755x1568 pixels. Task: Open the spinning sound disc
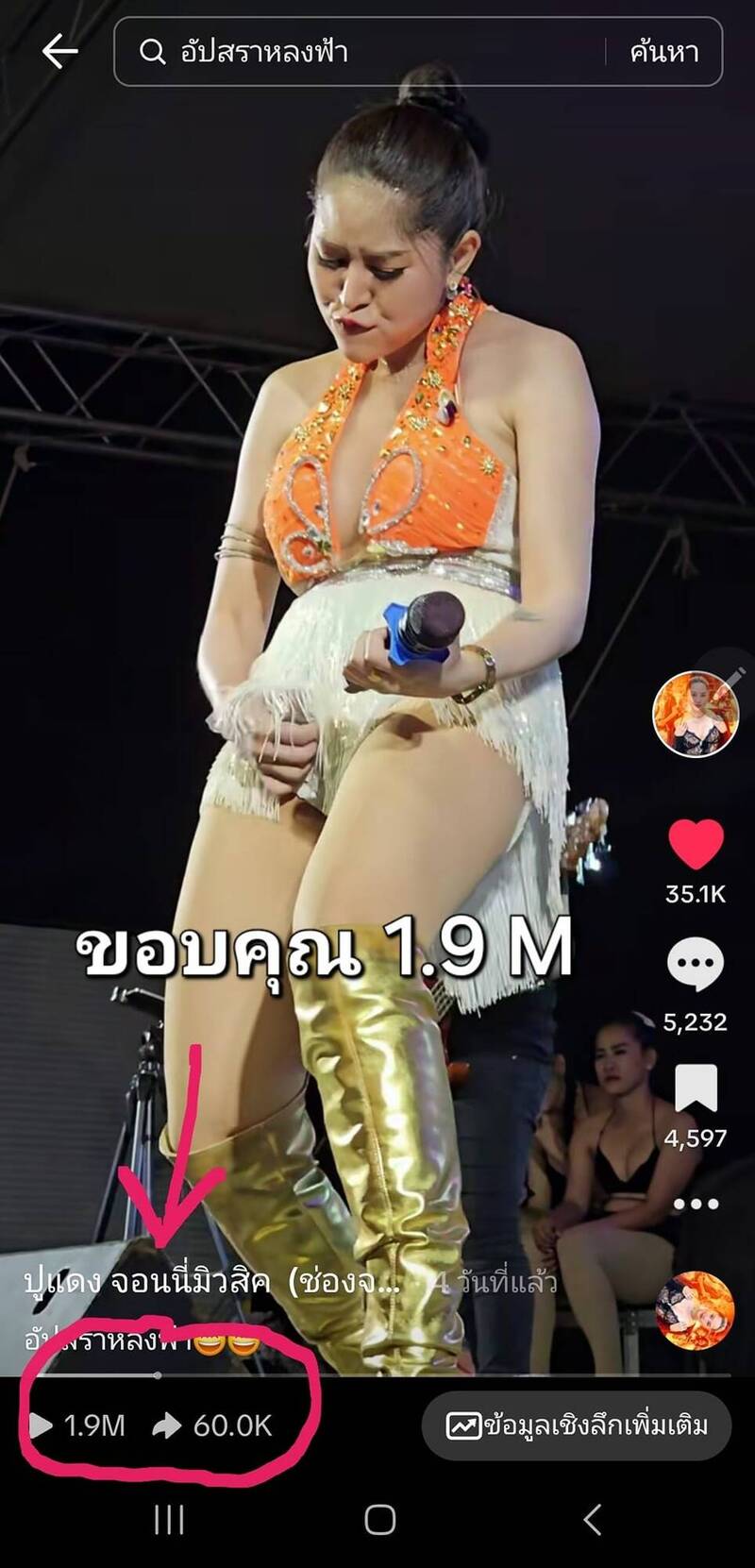point(695,1310)
